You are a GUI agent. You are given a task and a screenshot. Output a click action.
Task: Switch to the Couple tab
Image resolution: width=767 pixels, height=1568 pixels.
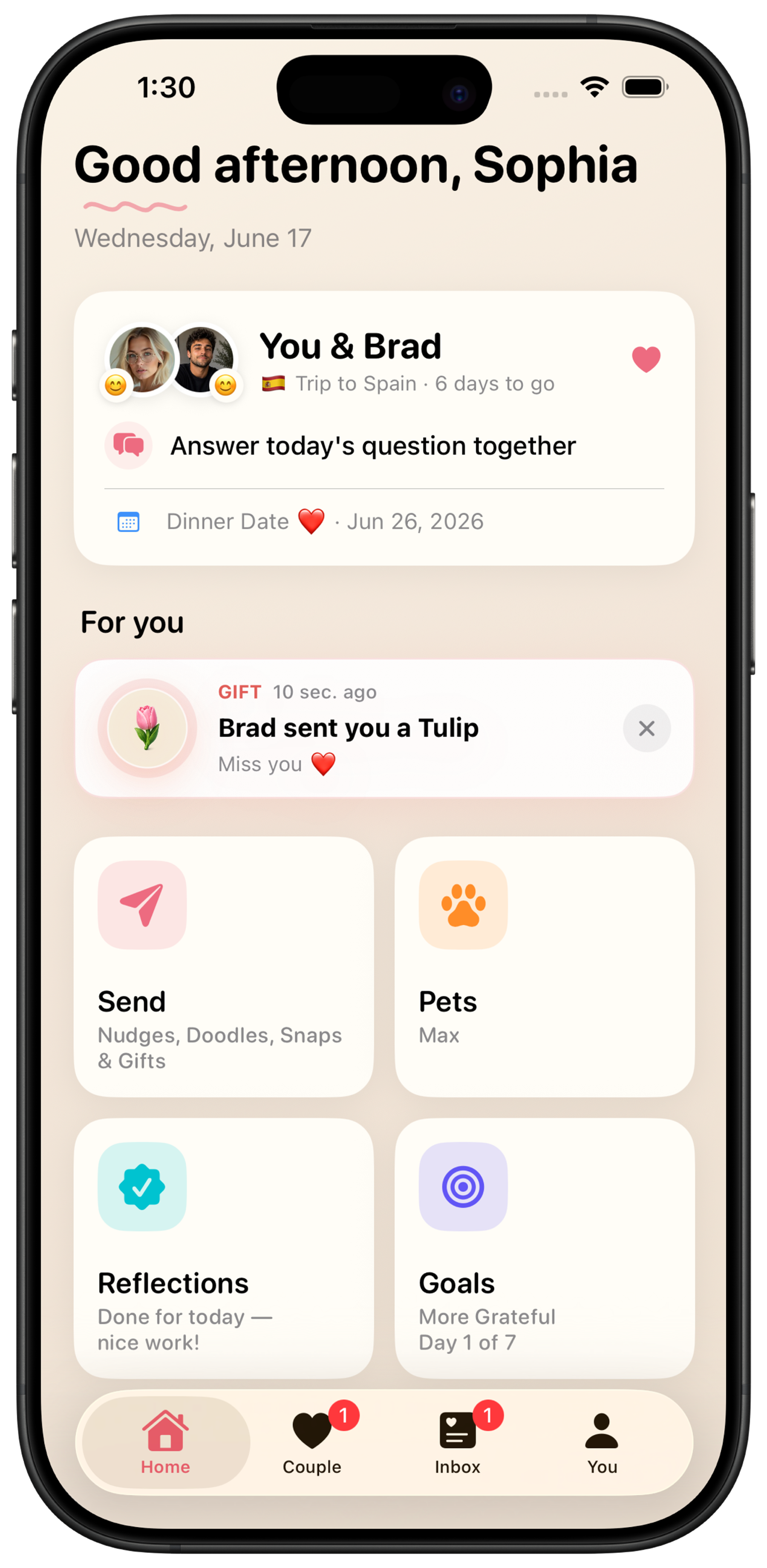click(311, 1443)
